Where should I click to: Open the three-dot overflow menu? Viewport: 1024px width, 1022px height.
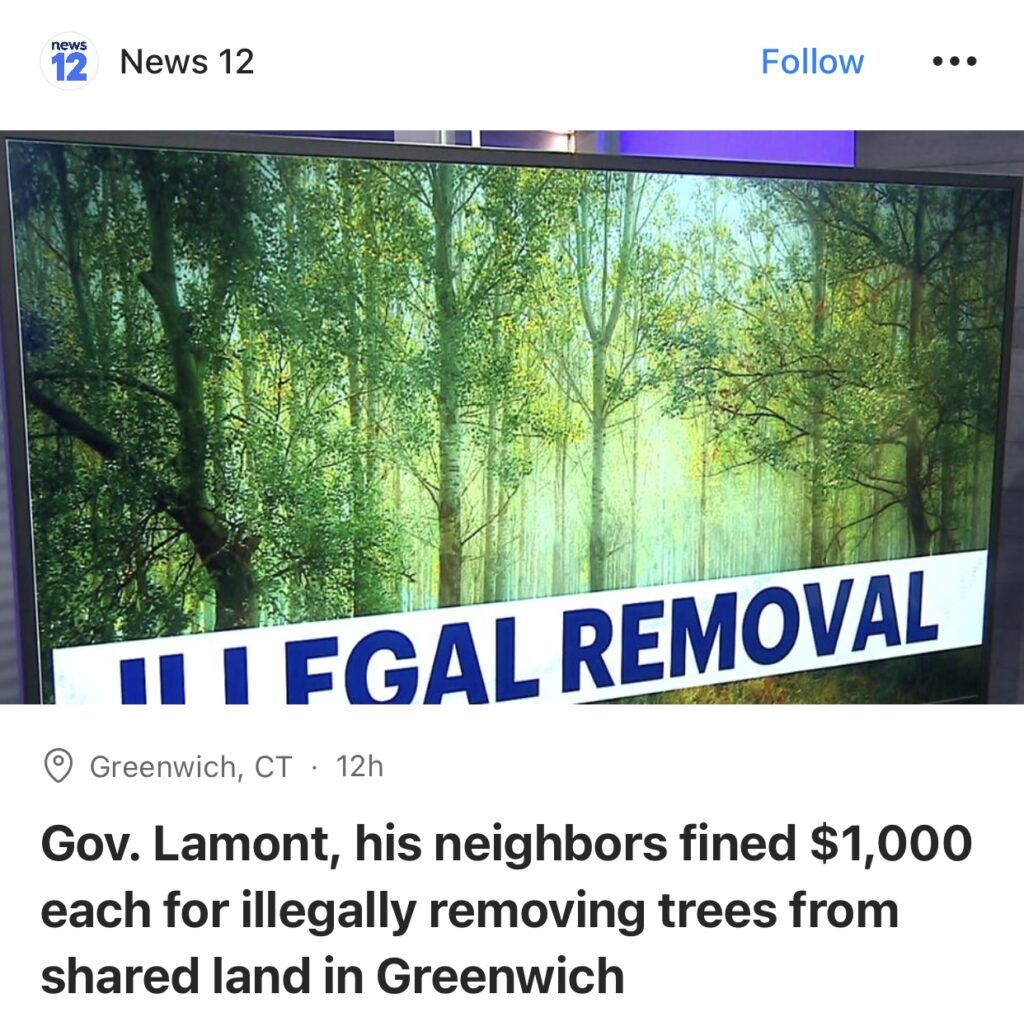click(x=952, y=62)
